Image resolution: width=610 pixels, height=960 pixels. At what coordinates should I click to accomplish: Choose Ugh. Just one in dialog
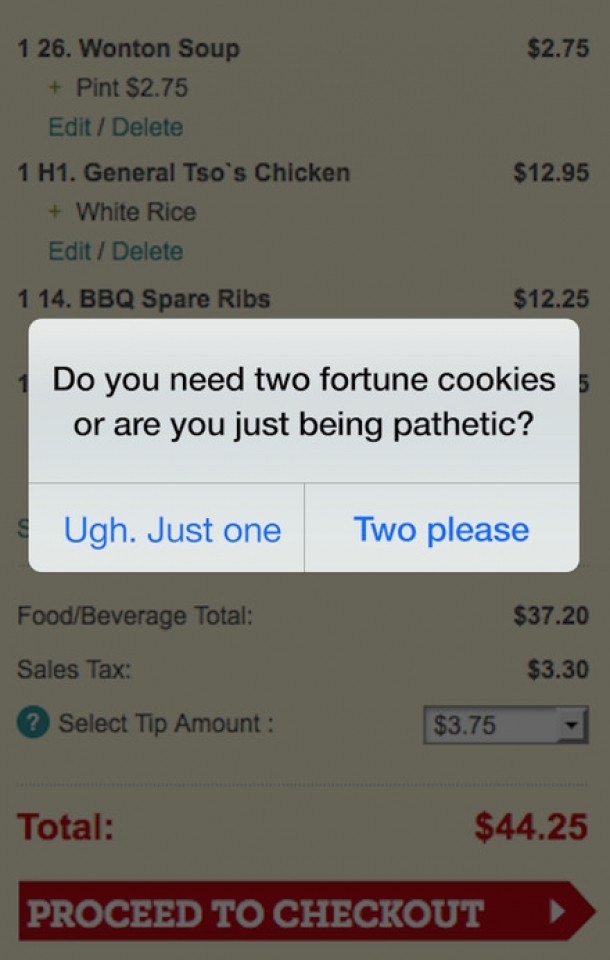click(171, 530)
